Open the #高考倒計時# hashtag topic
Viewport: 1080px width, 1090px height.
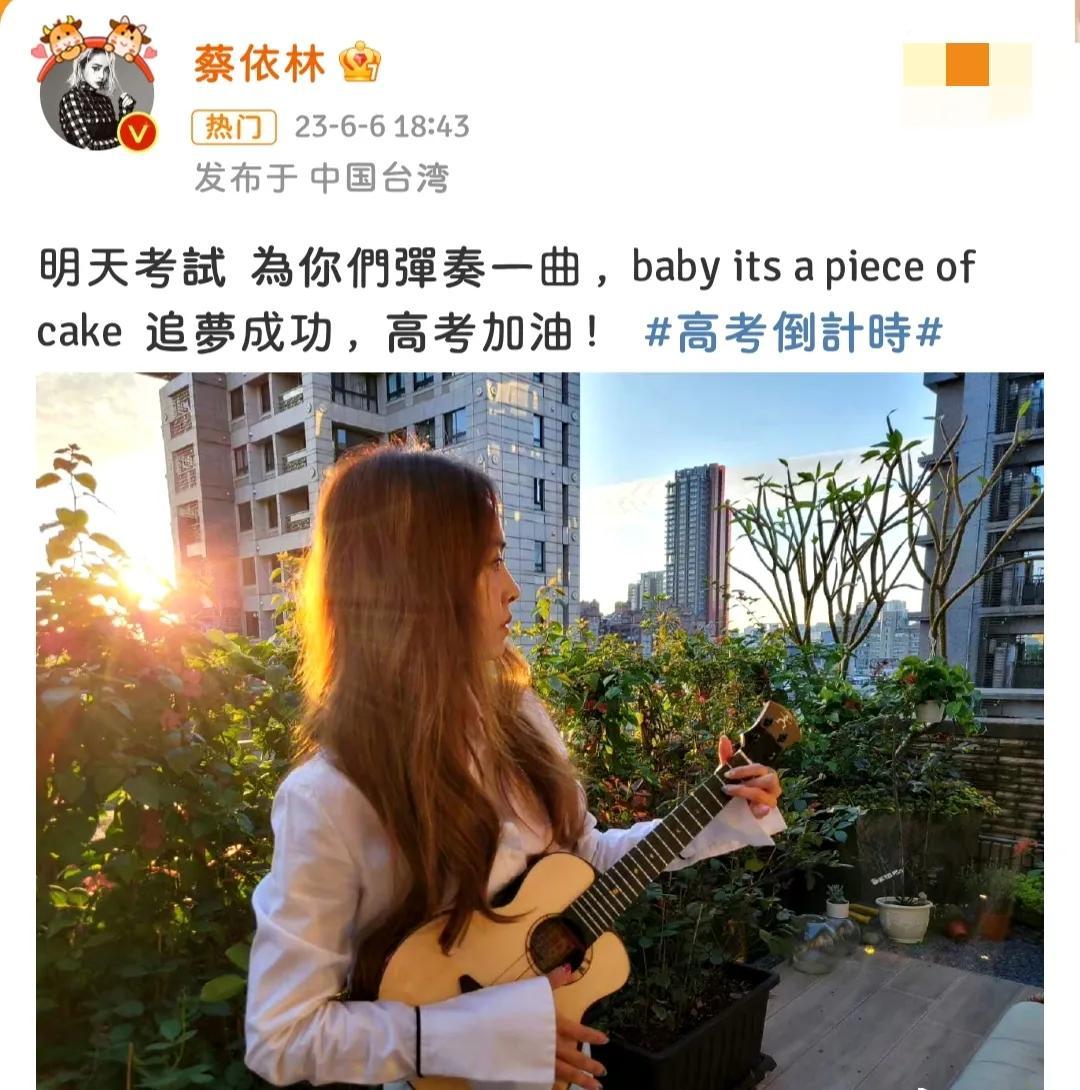click(x=793, y=332)
